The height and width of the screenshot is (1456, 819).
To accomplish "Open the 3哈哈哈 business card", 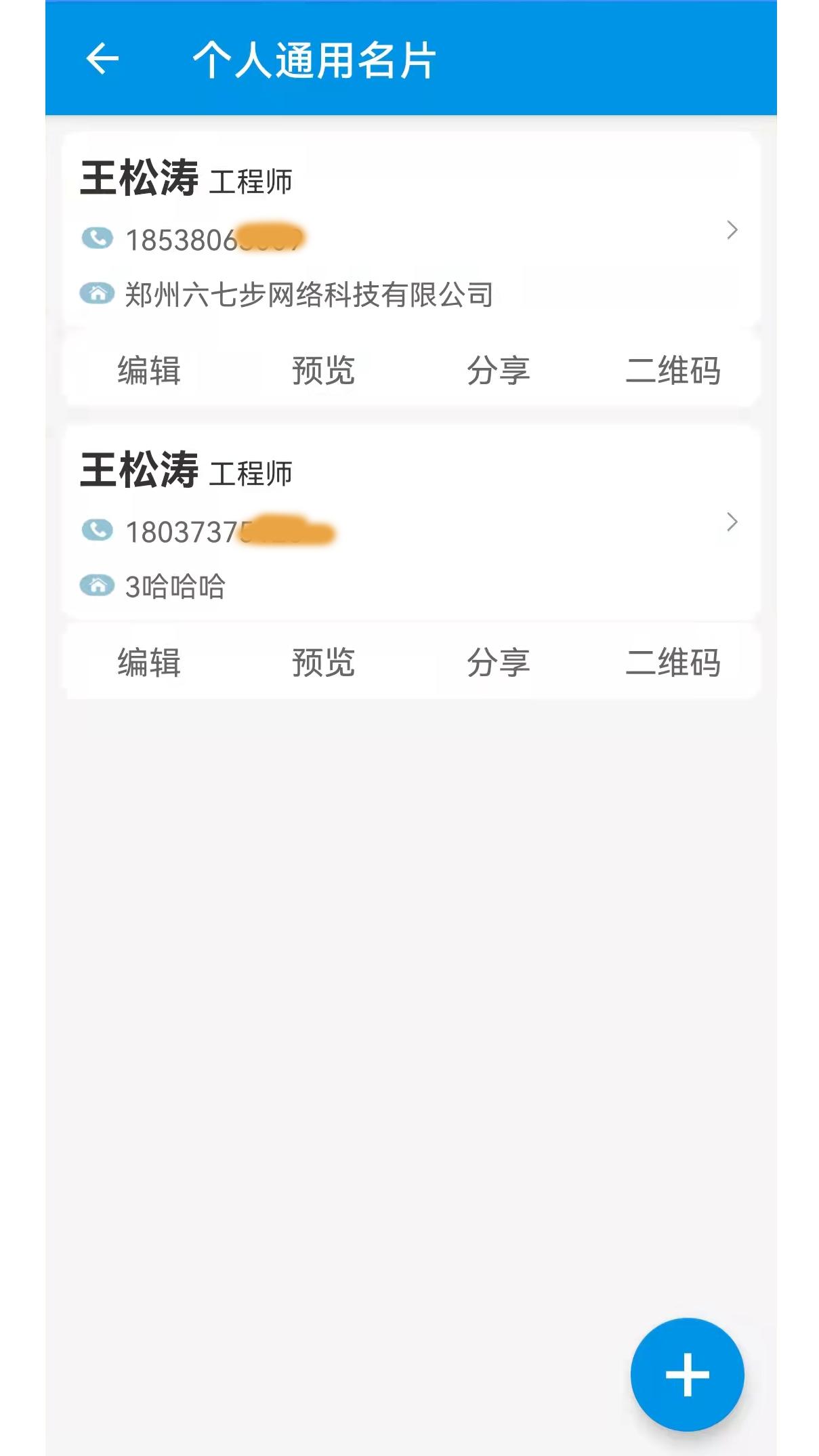I will (411, 522).
